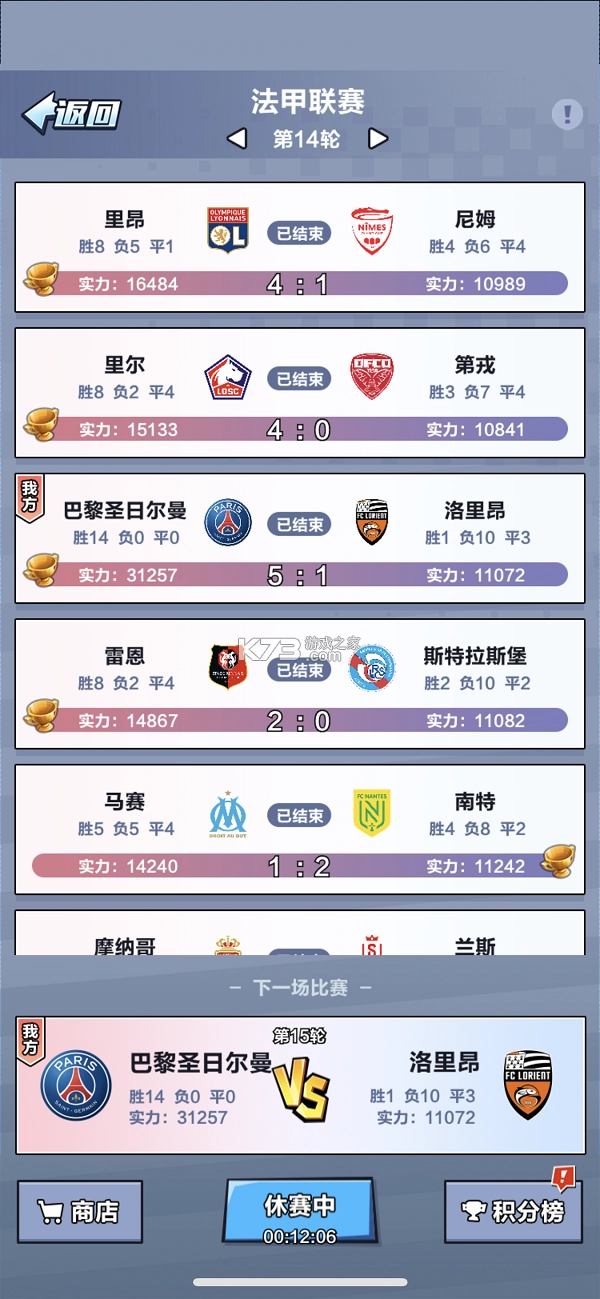Open the exclamation info icon
This screenshot has height=1299, width=600.
point(567,114)
